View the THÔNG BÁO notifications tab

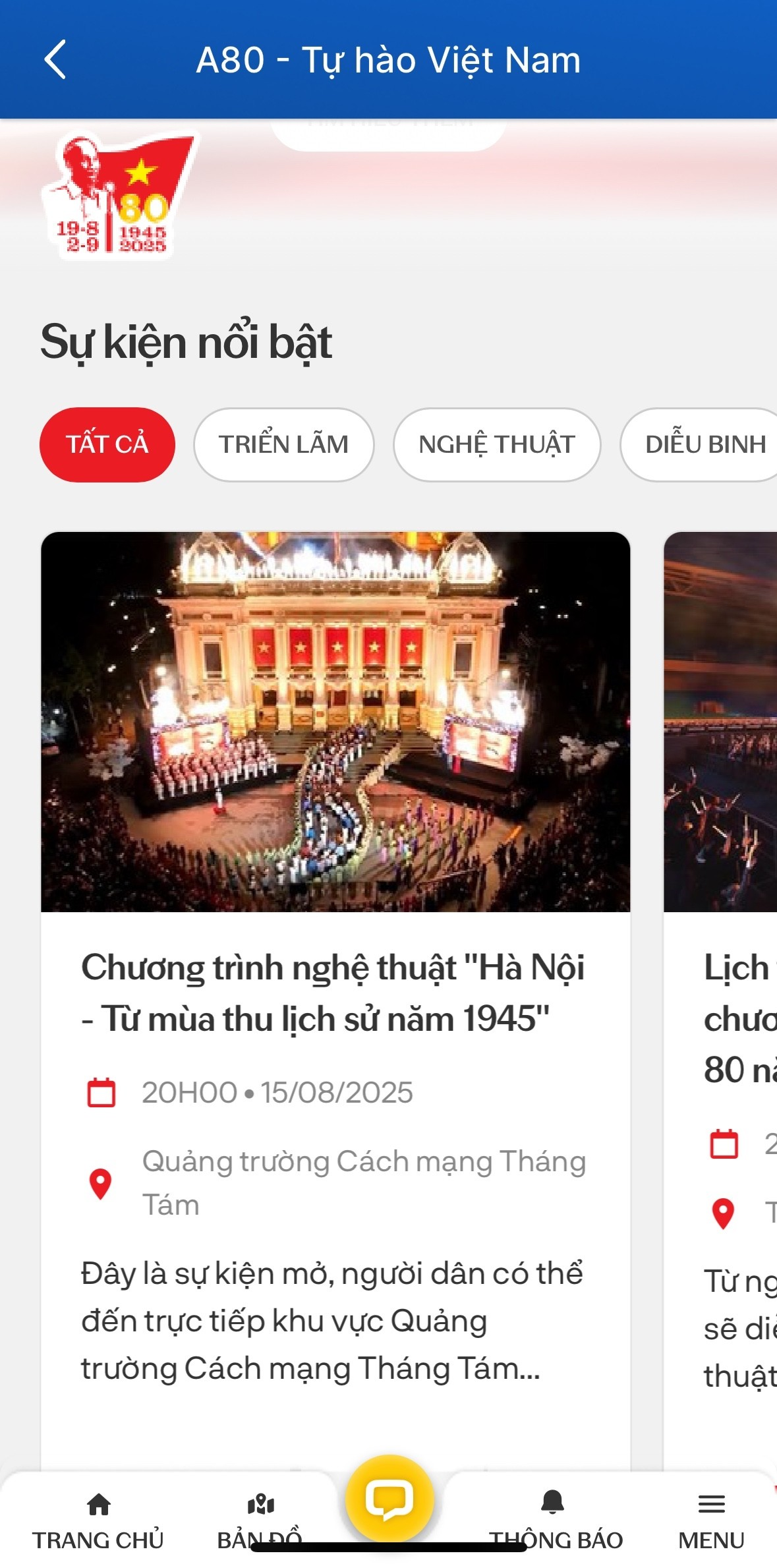(555, 1521)
